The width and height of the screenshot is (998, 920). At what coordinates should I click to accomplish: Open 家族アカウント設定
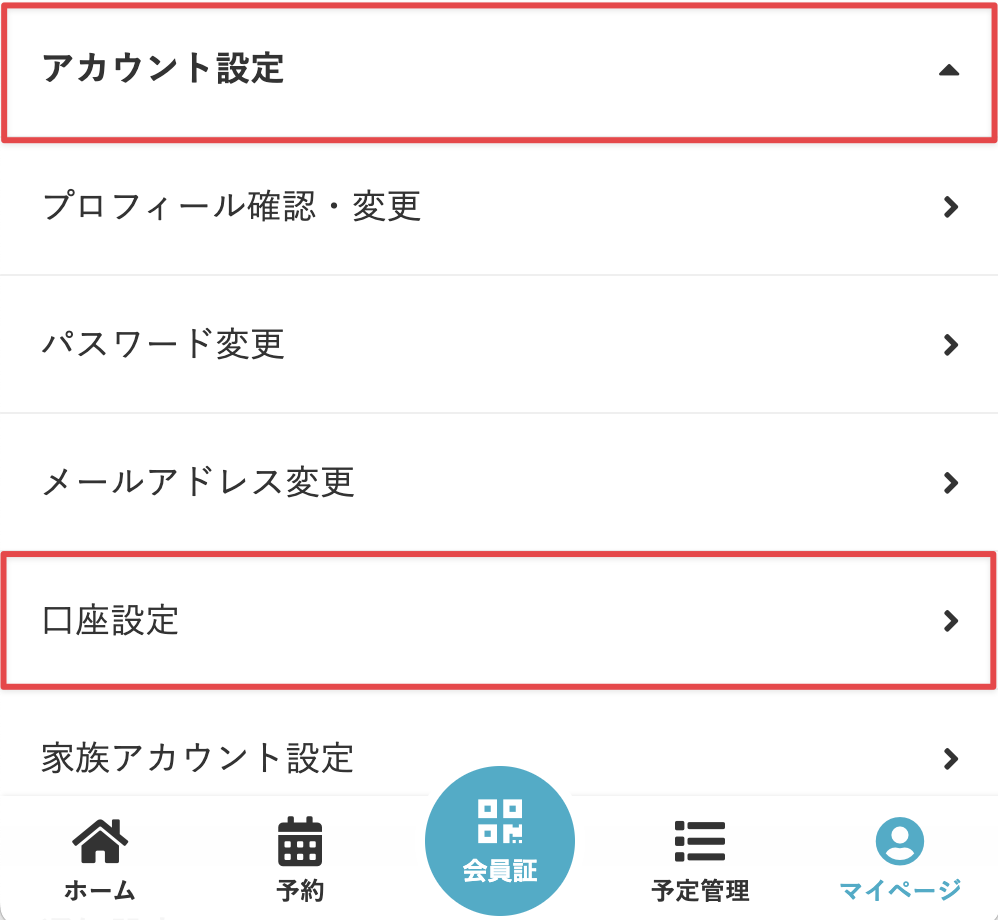[x=498, y=757]
